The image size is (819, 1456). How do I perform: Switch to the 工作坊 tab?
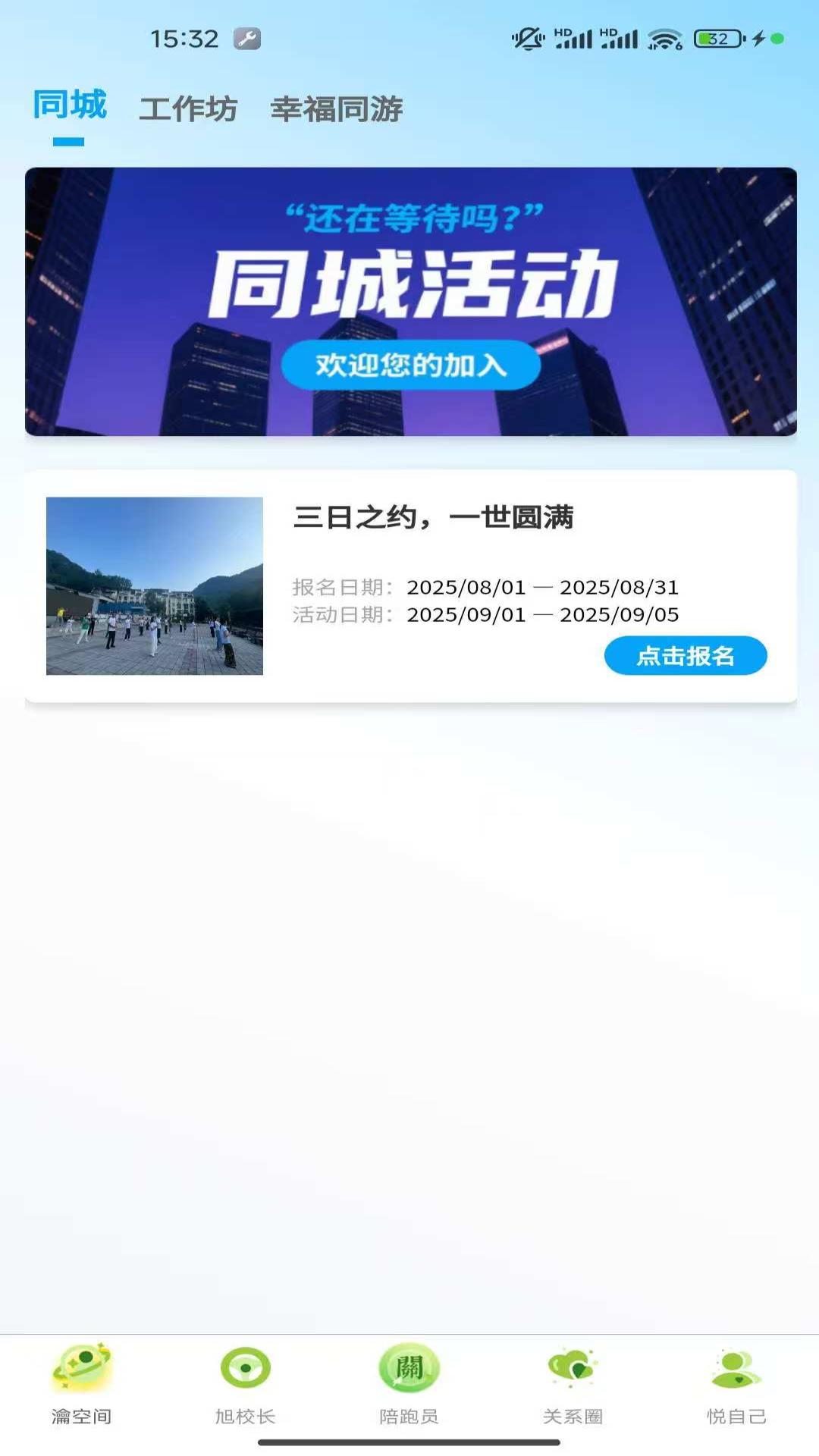point(188,108)
